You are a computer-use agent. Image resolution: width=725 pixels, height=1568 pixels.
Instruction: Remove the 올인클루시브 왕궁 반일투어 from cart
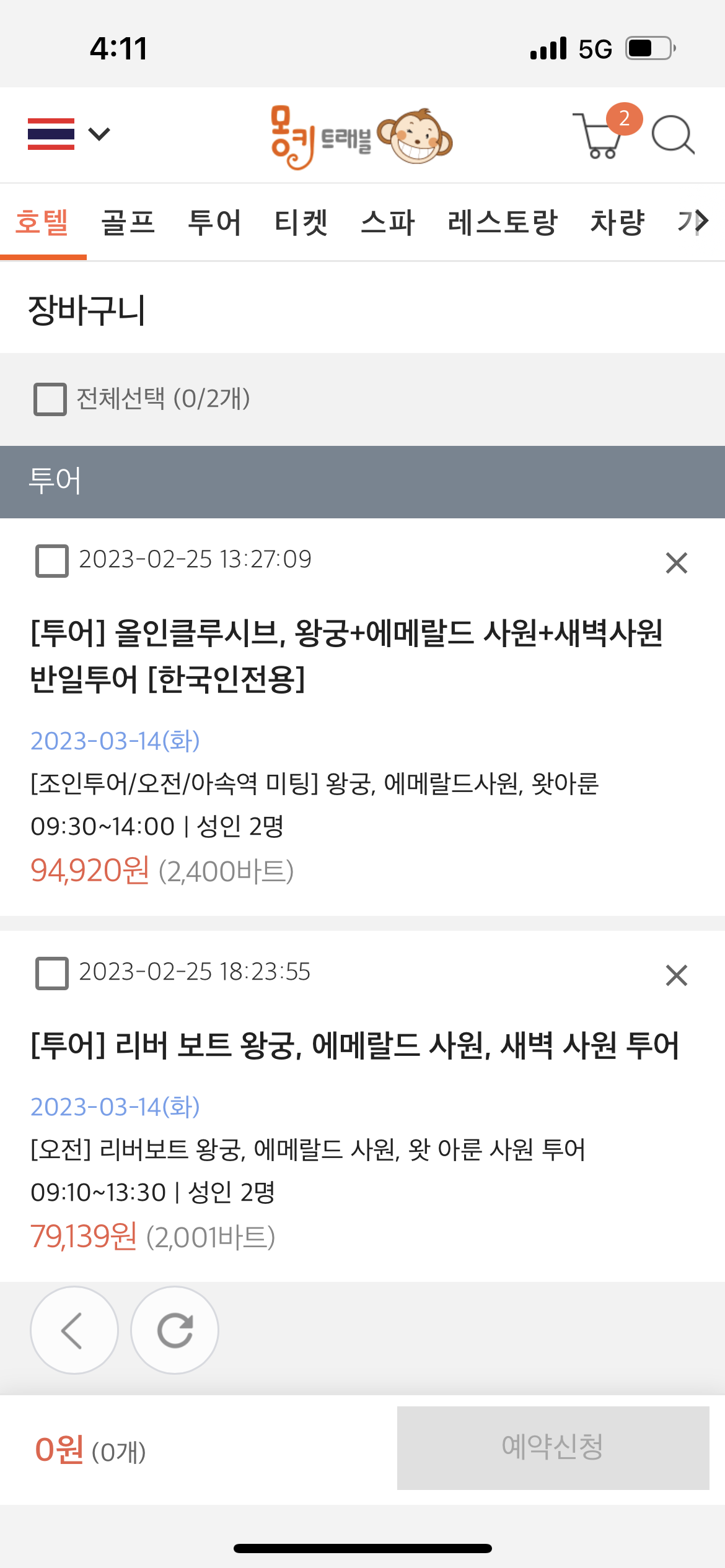[676, 563]
